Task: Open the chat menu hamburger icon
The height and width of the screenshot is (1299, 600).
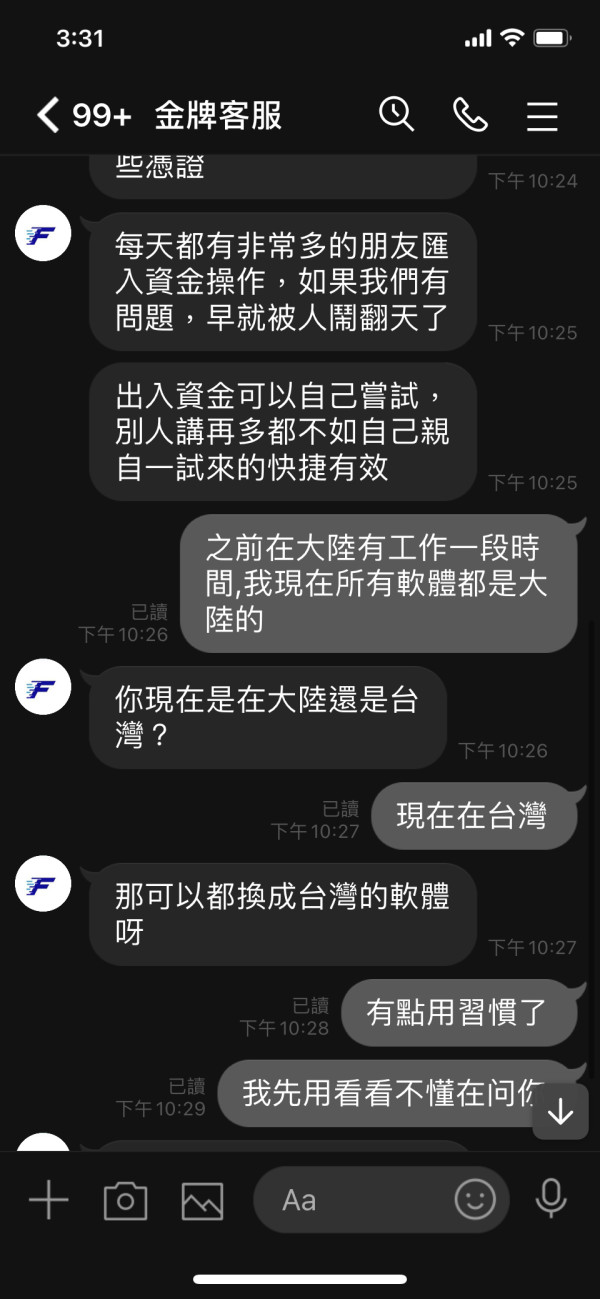Action: [542, 116]
